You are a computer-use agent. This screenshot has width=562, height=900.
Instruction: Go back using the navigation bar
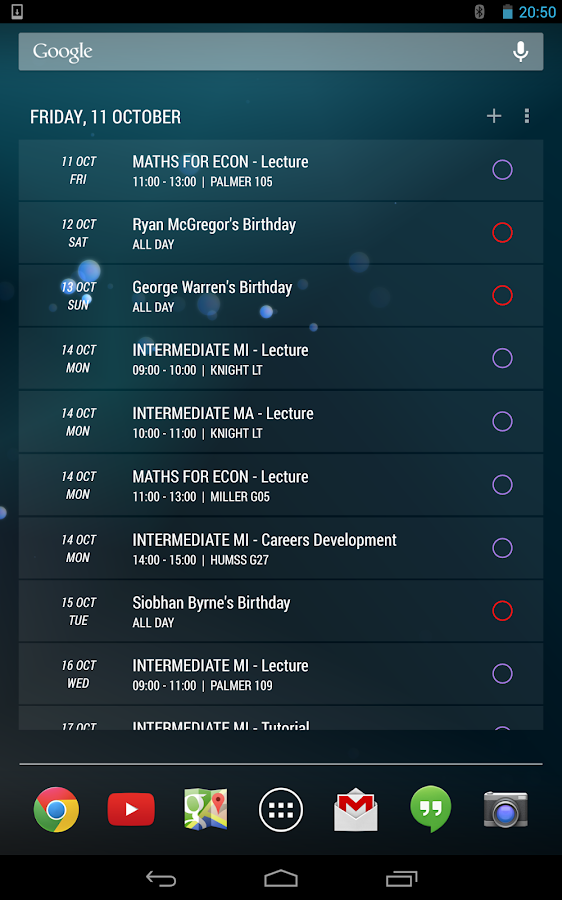point(161,878)
